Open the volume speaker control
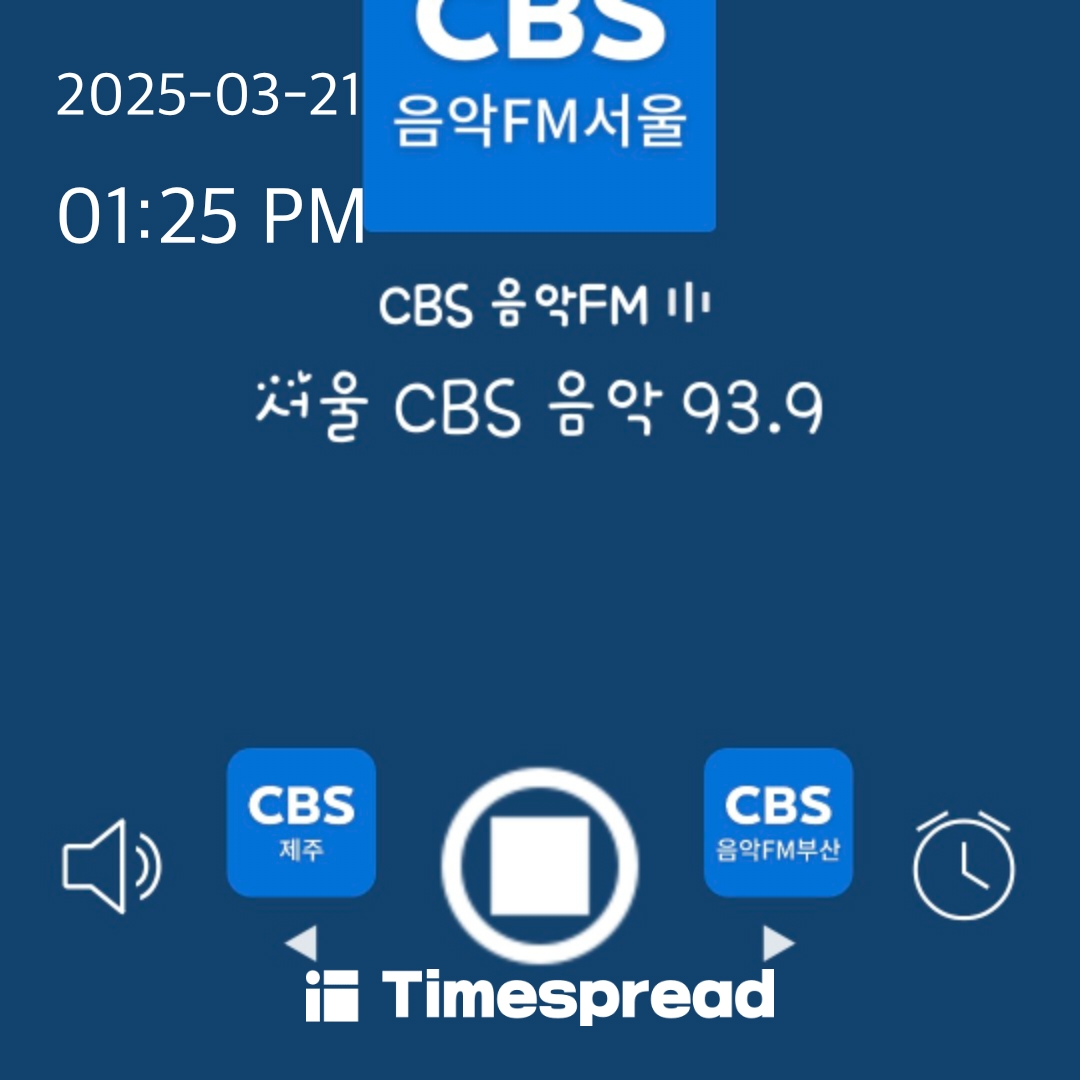The image size is (1080, 1080). click(111, 866)
